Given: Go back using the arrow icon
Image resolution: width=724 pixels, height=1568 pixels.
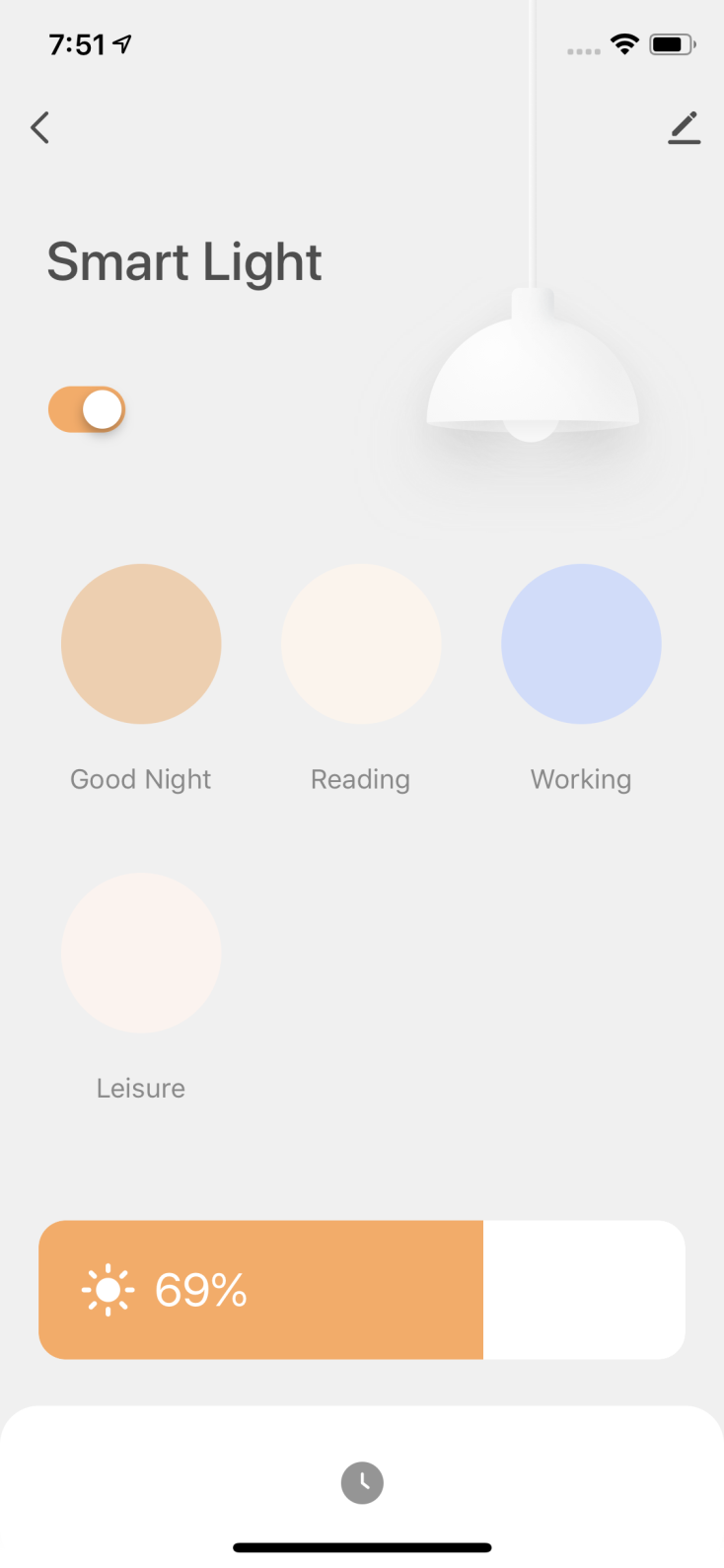Looking at the screenshot, I should point(39,128).
